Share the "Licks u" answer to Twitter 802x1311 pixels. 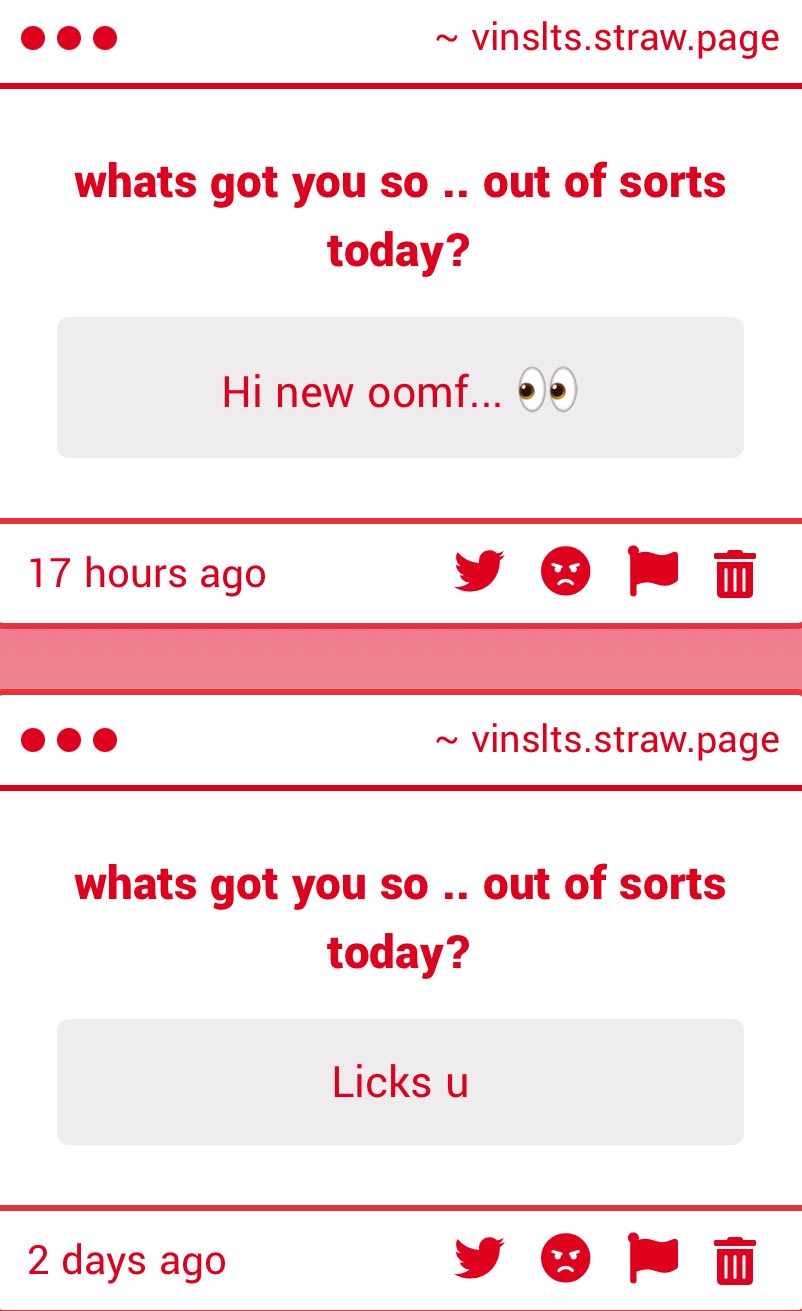click(x=479, y=1259)
